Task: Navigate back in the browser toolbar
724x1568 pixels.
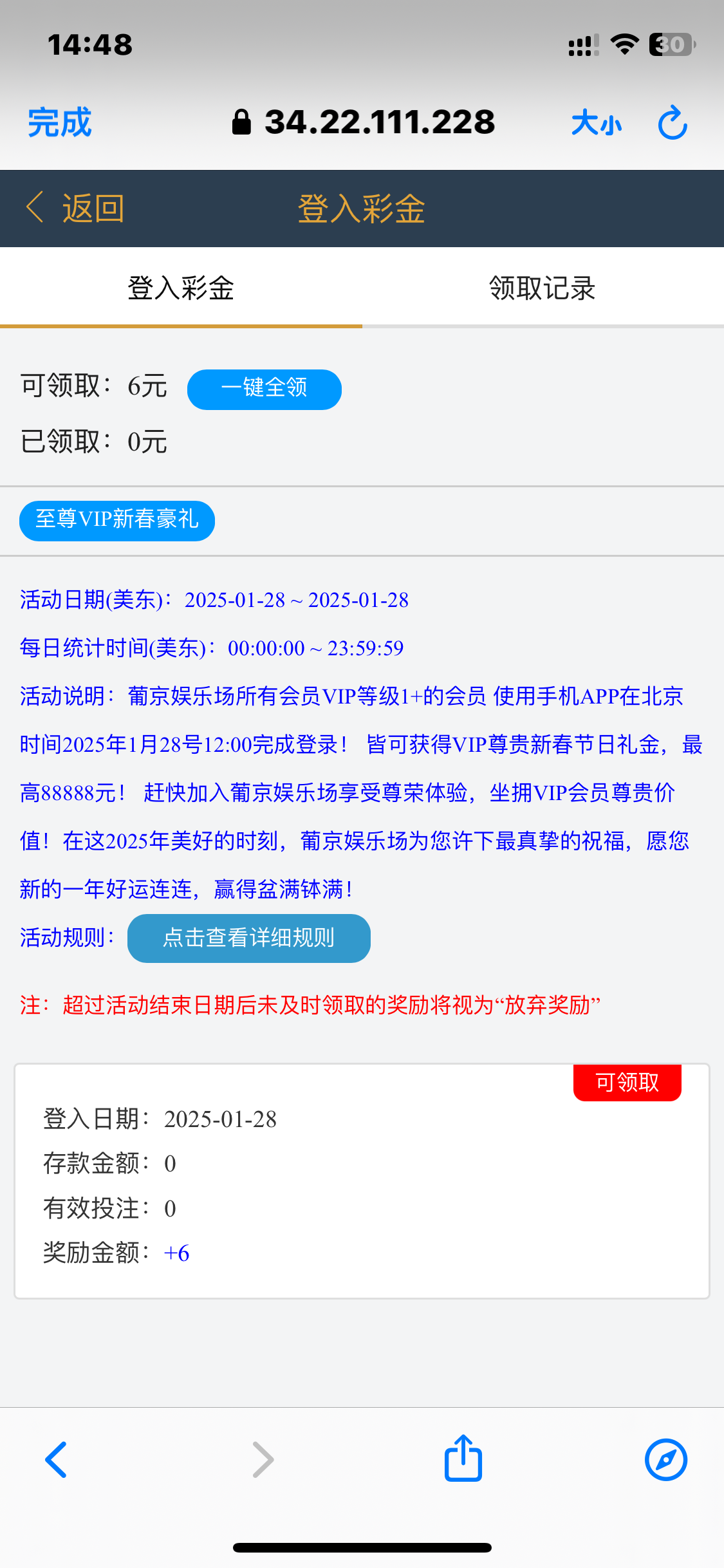Action: tap(56, 1460)
